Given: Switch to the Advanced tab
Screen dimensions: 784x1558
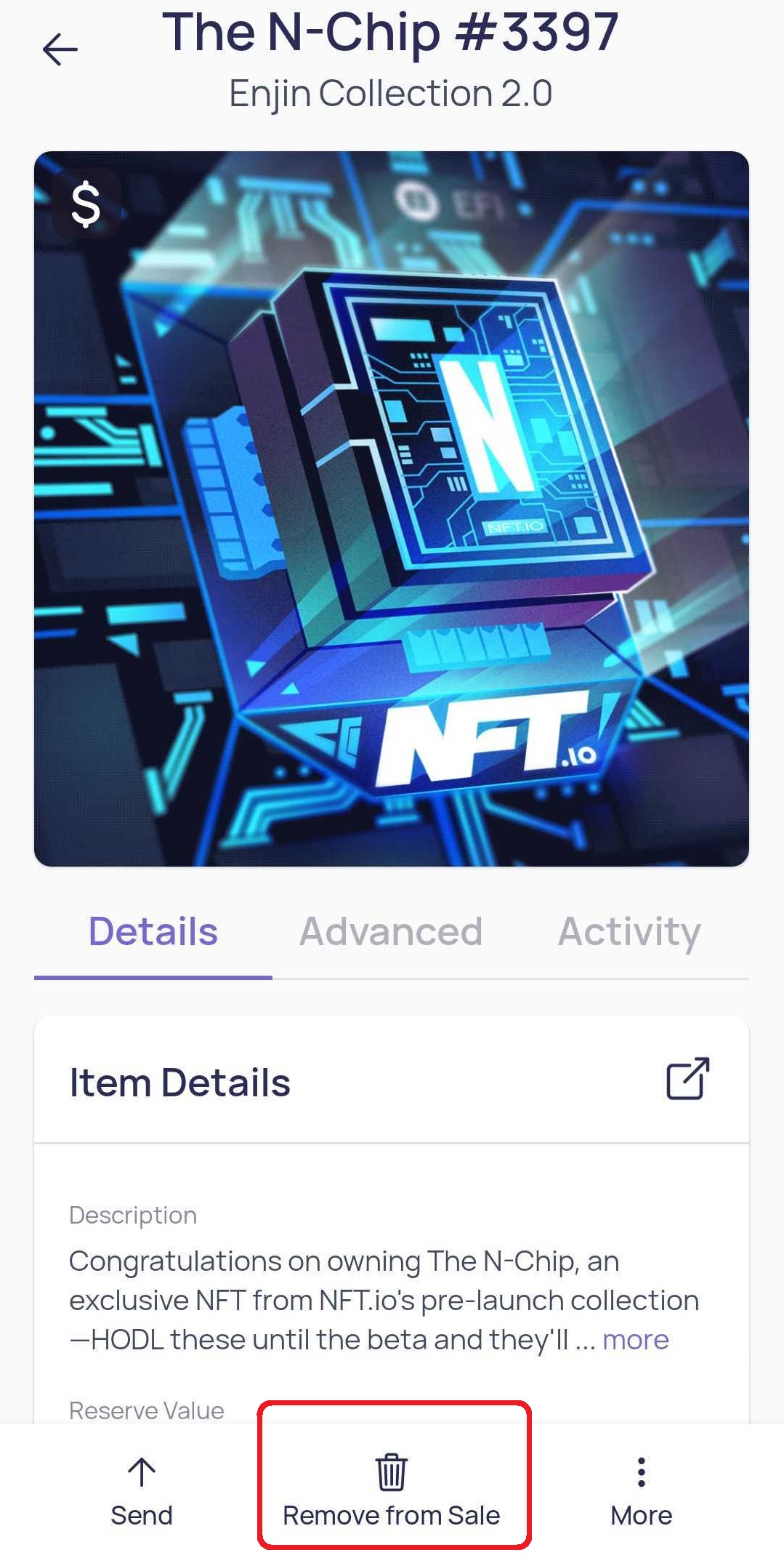Looking at the screenshot, I should [391, 931].
